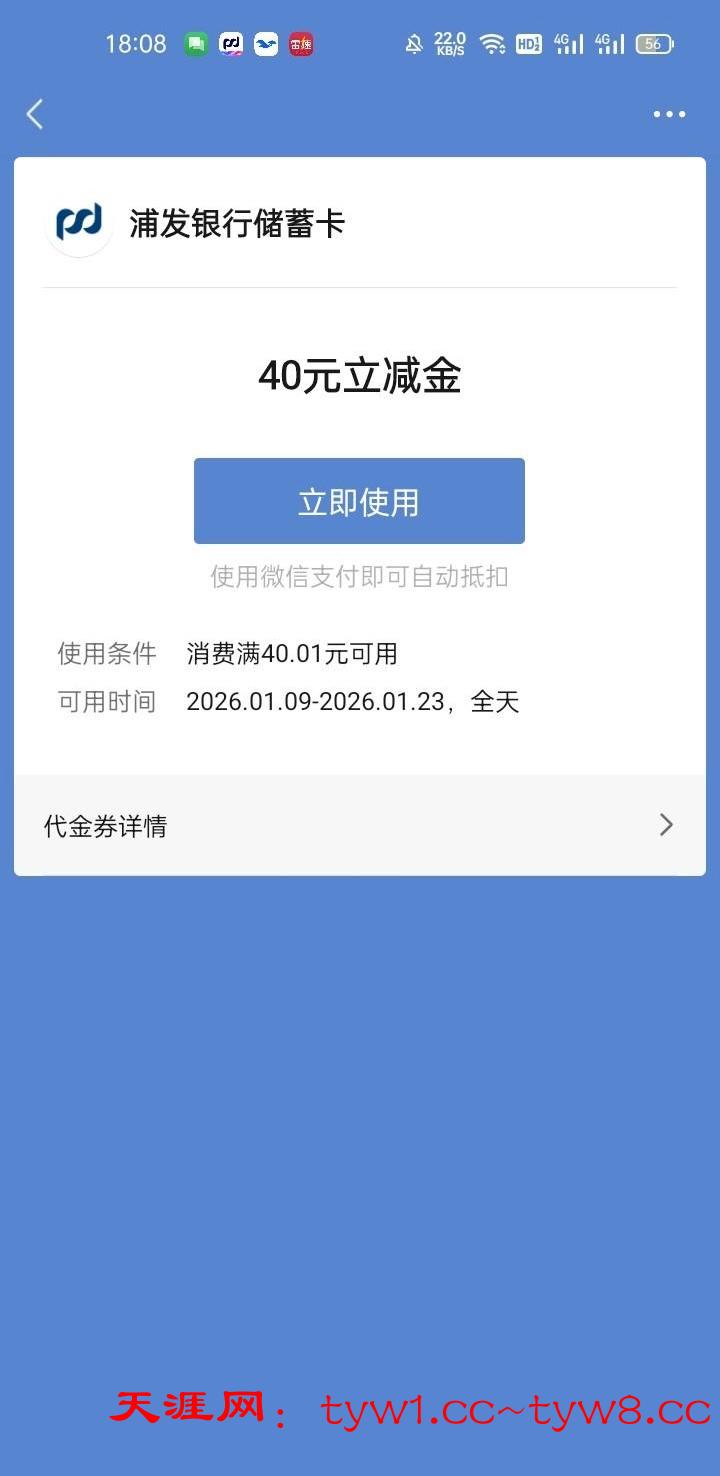
Task: Open the three-dot overflow menu
Action: (669, 114)
